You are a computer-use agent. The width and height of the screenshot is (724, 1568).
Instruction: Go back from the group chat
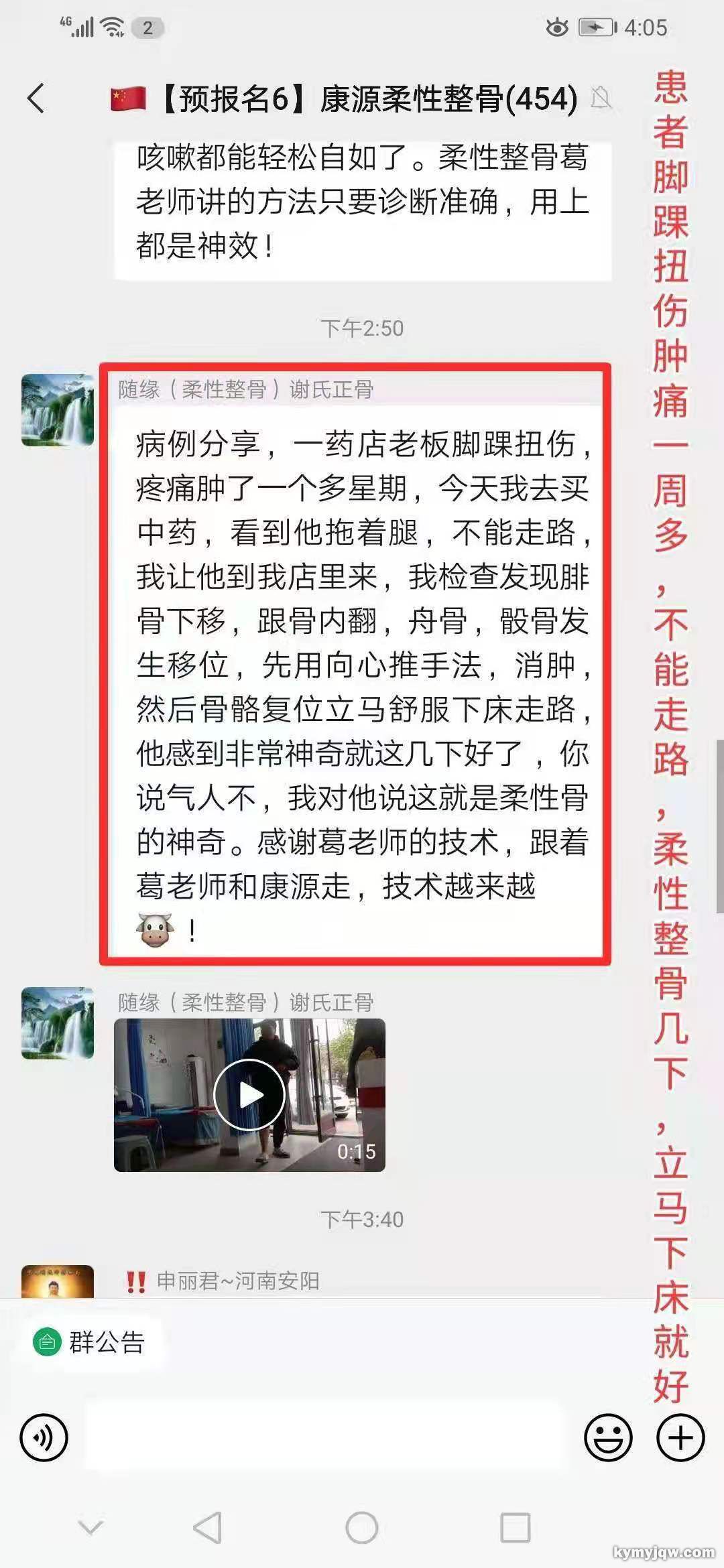[x=36, y=99]
